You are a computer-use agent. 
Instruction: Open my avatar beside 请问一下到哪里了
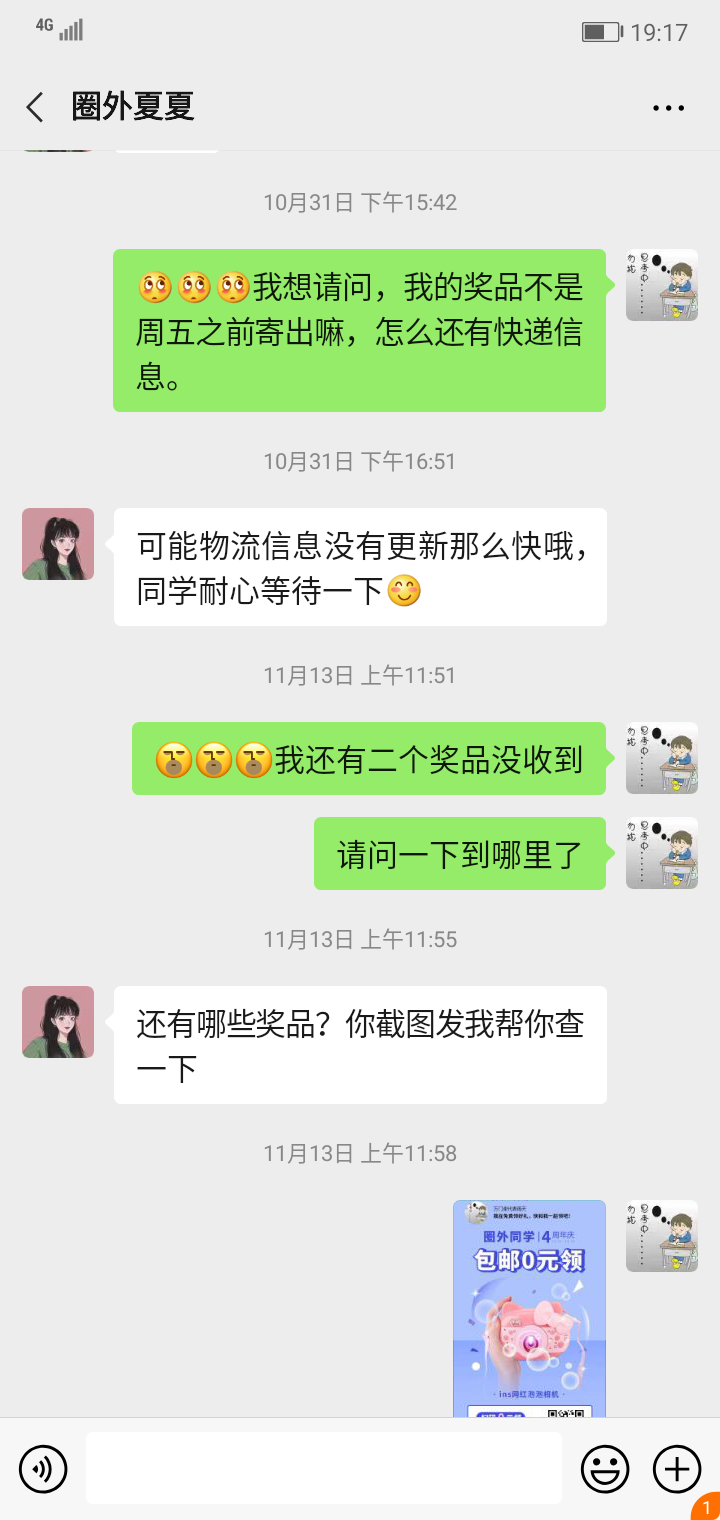coord(661,853)
